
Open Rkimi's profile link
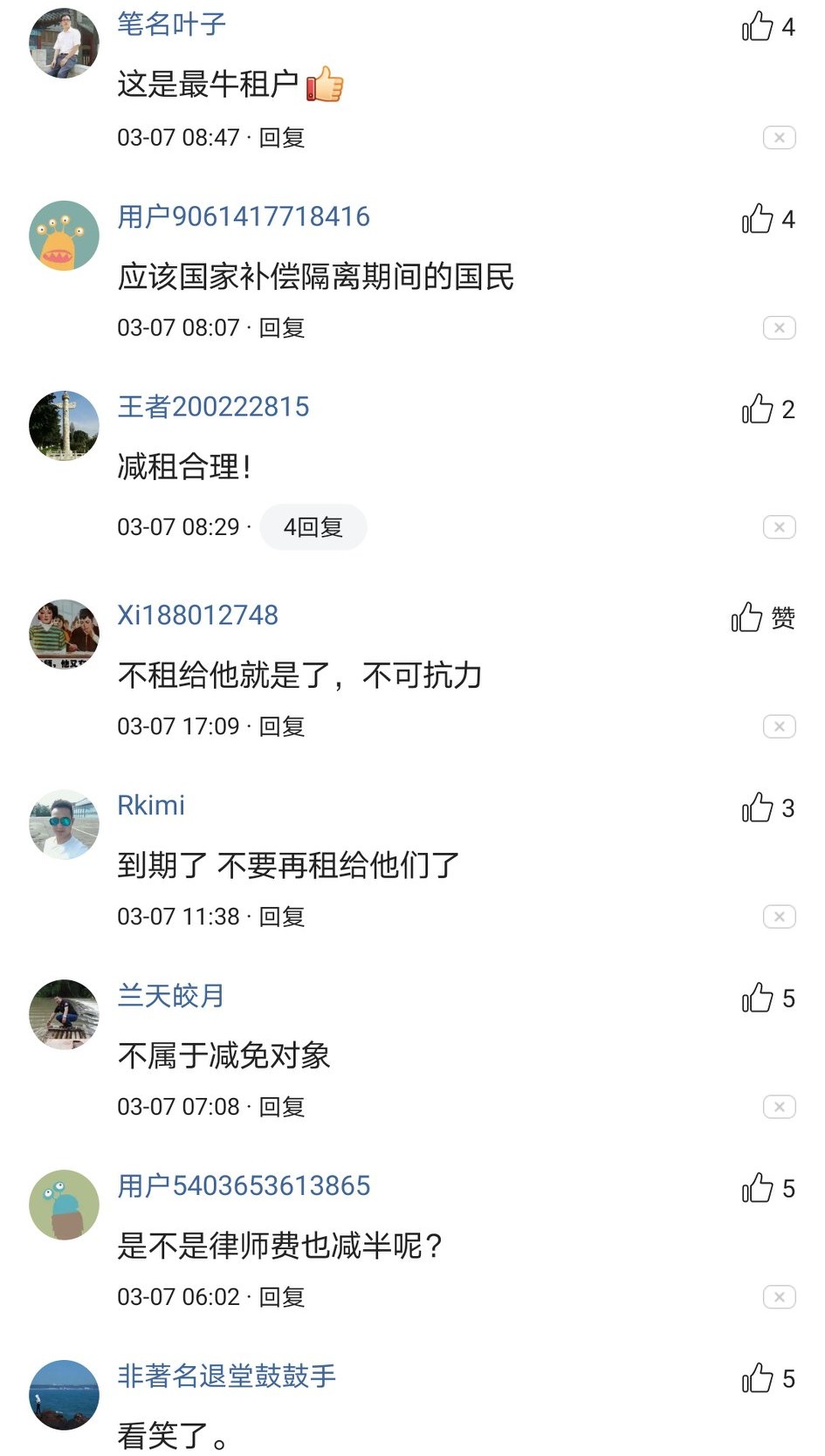pyautogui.click(x=150, y=807)
